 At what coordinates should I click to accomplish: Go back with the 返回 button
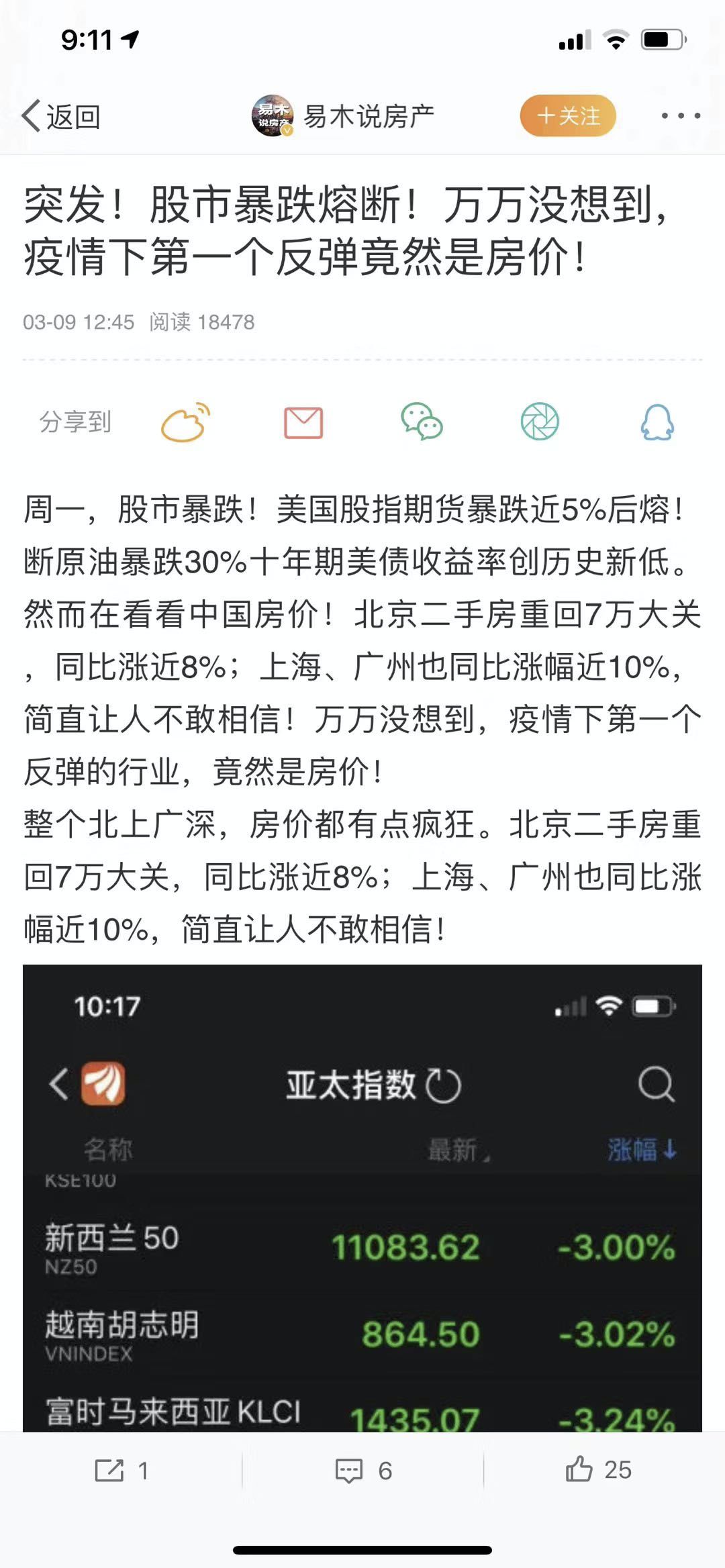(x=61, y=117)
